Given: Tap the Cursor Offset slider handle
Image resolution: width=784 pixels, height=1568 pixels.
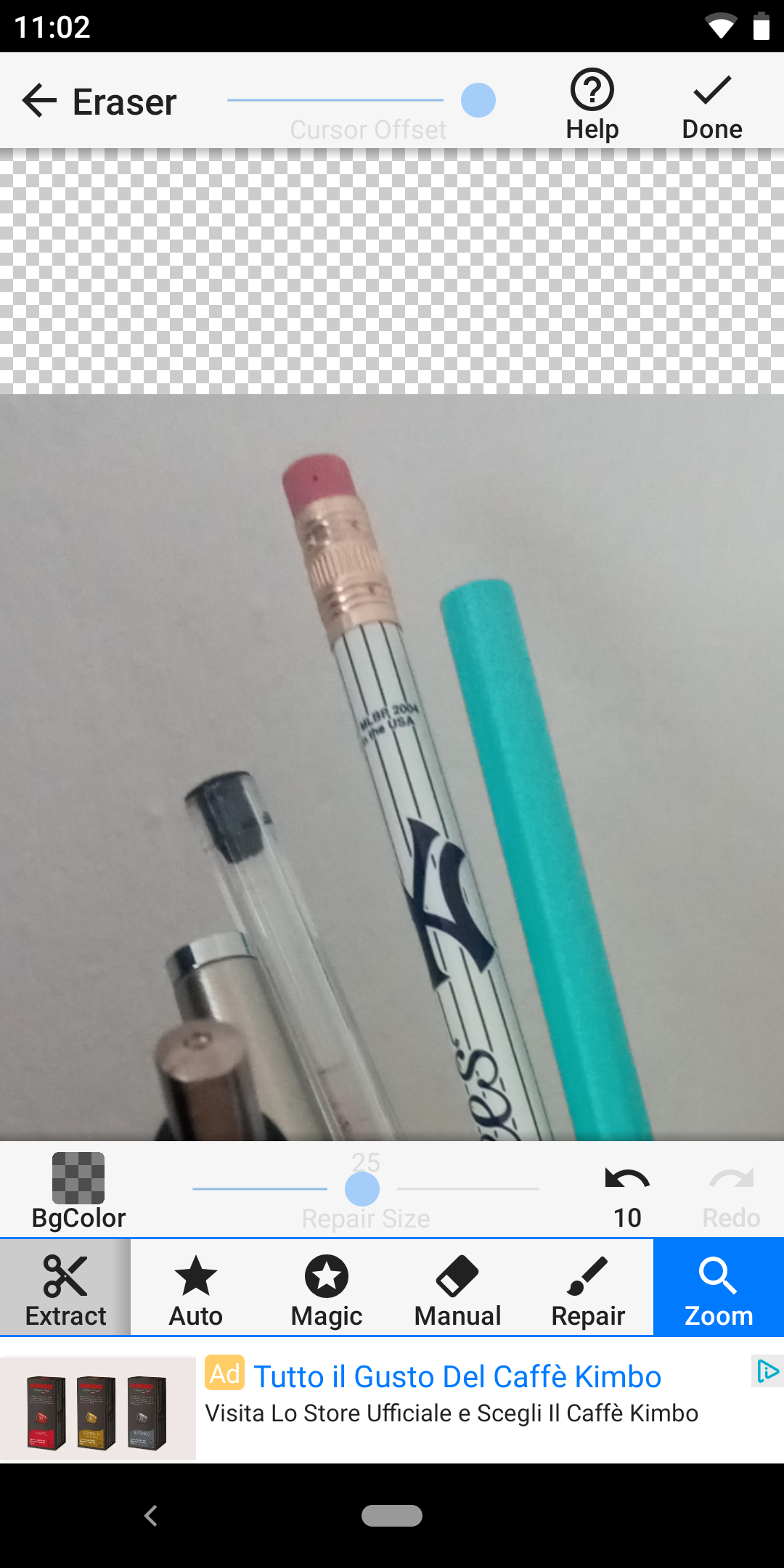Looking at the screenshot, I should (478, 100).
